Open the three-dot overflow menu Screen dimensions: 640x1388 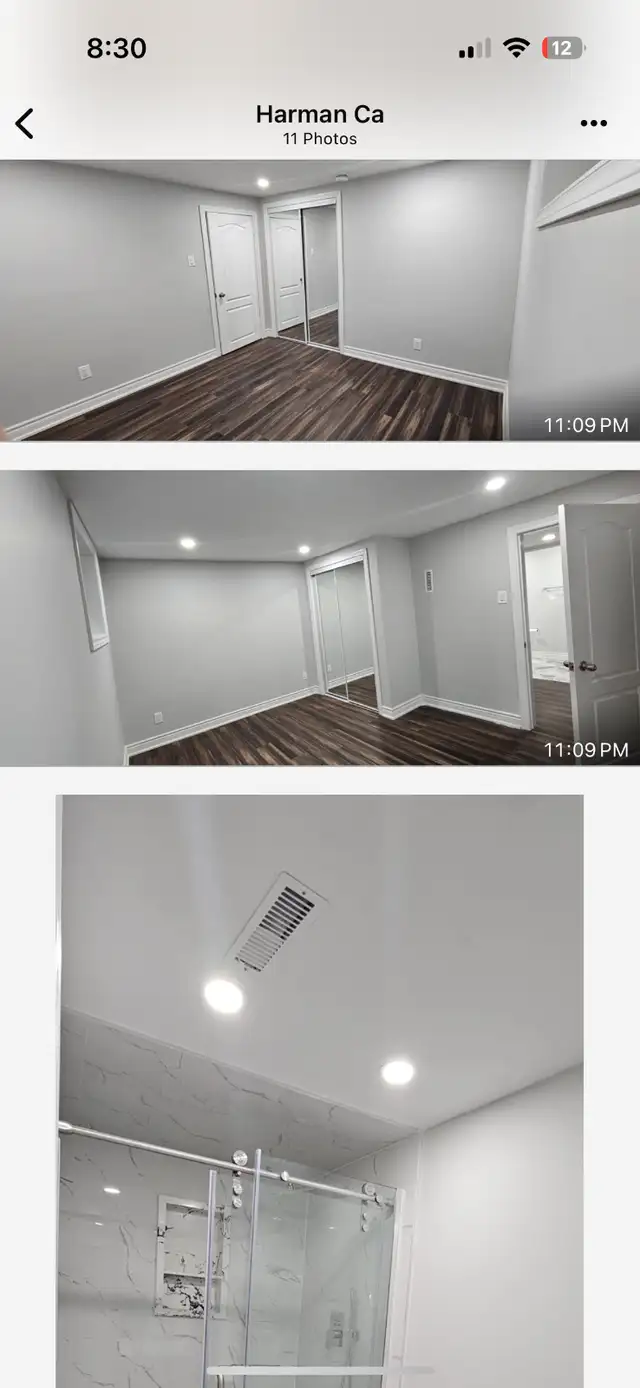593,123
